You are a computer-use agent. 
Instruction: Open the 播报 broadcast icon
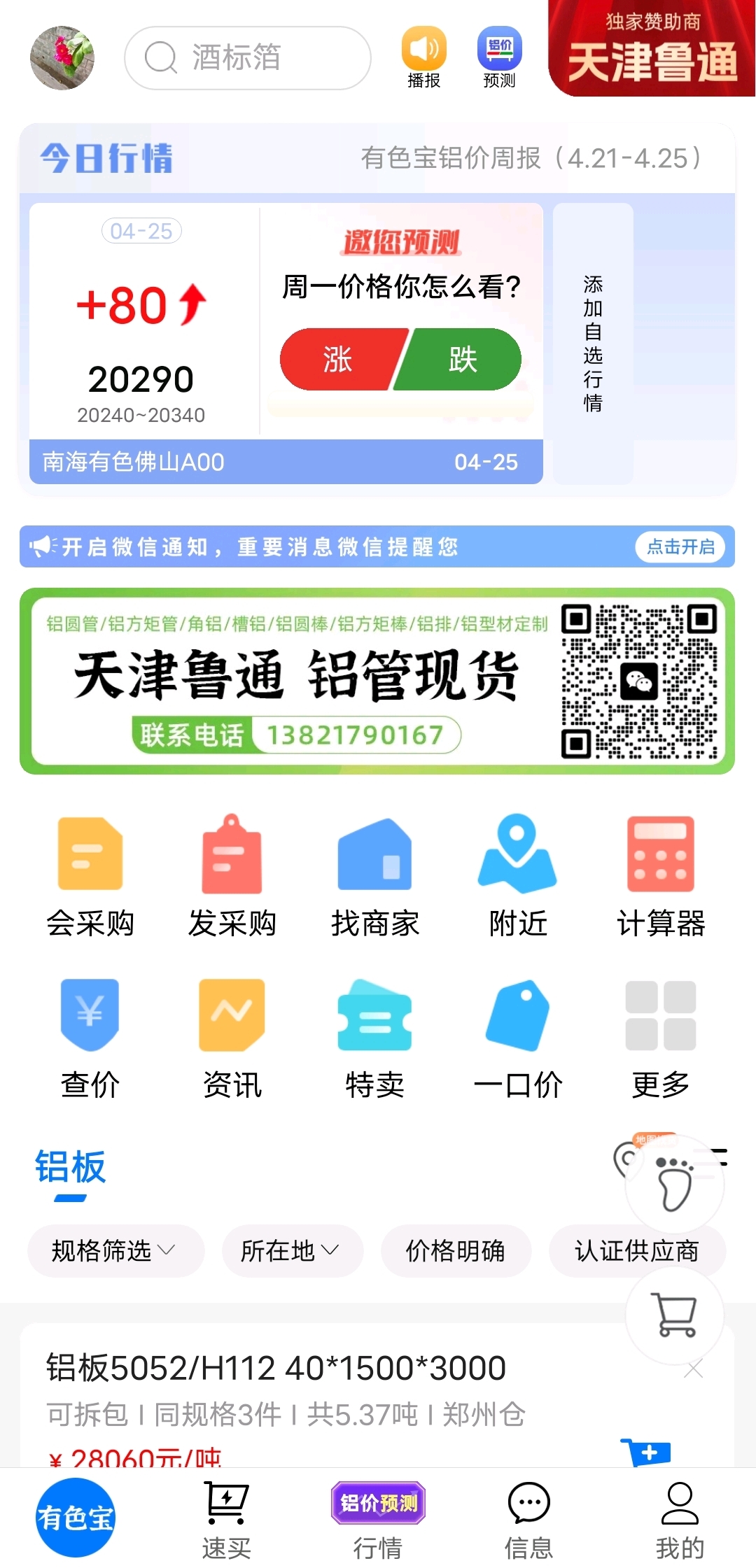423,57
